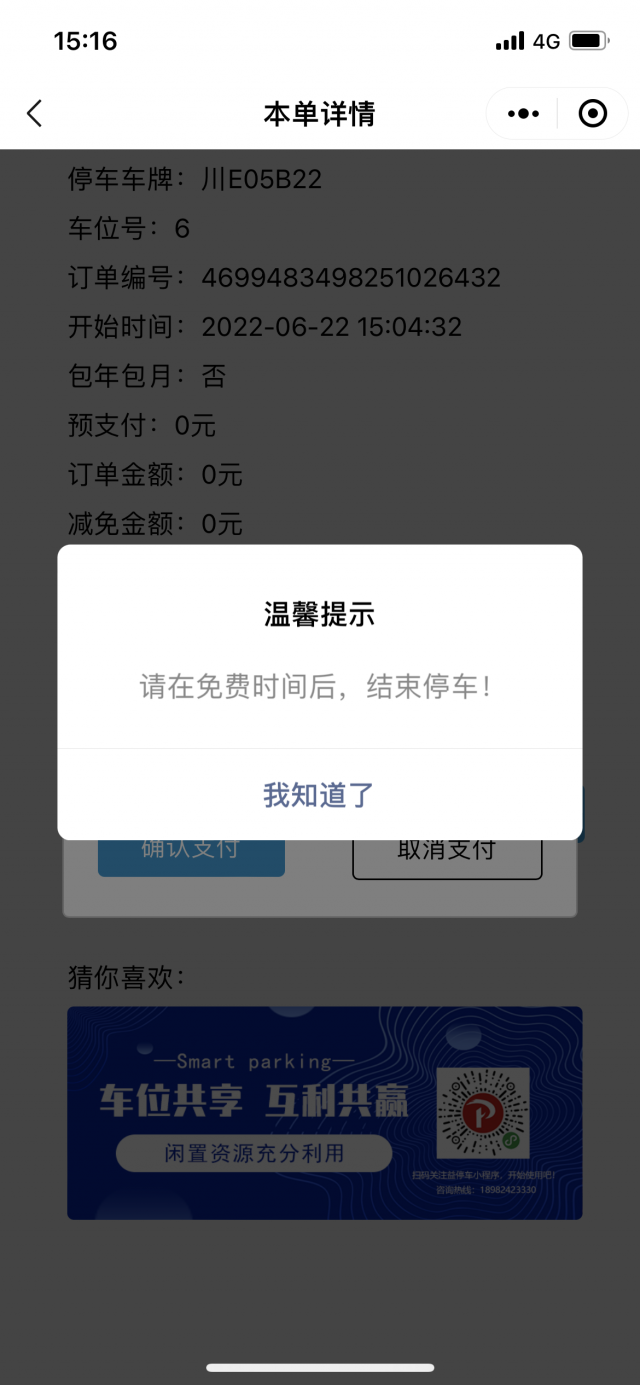Close the mini program with the circle icon
640x1385 pixels.
[x=593, y=114]
